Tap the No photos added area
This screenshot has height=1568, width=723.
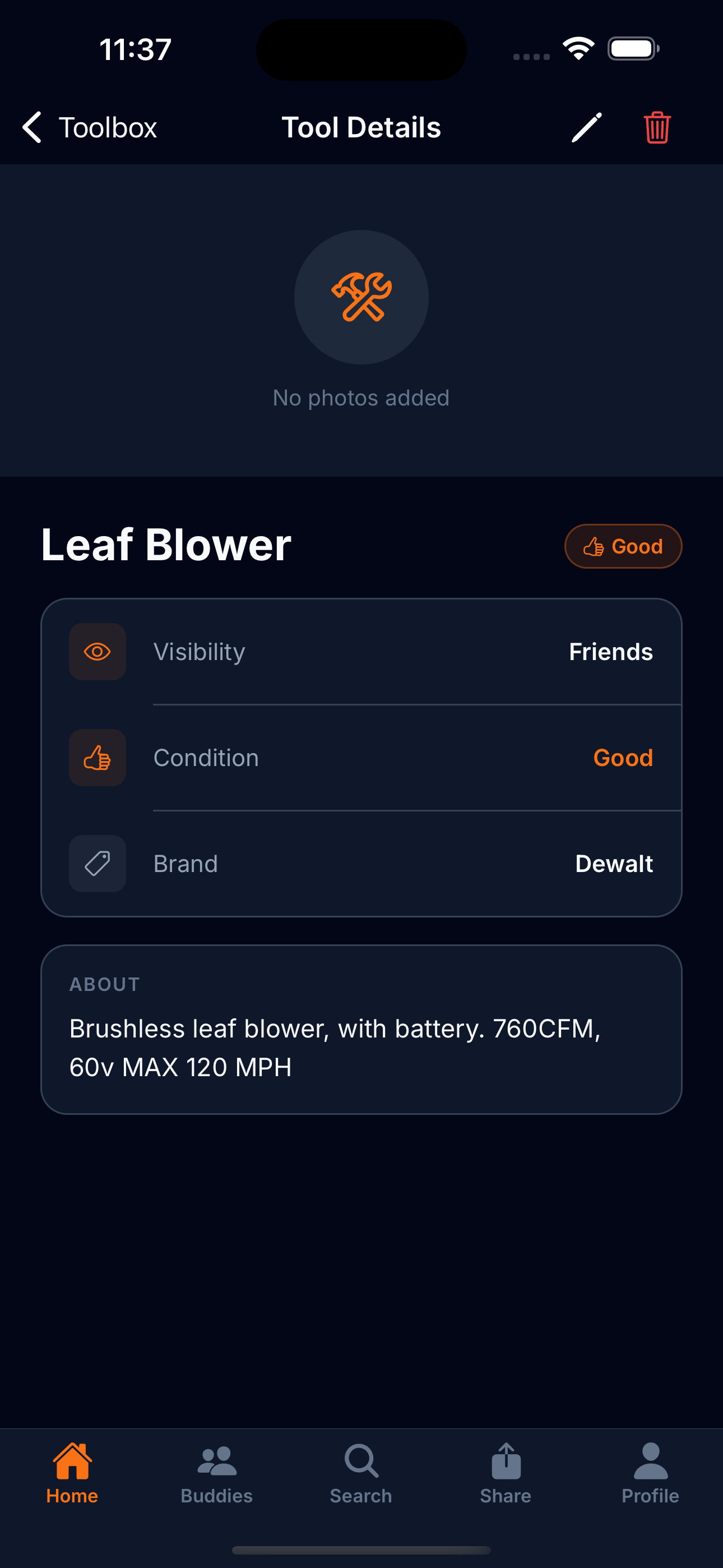[361, 397]
